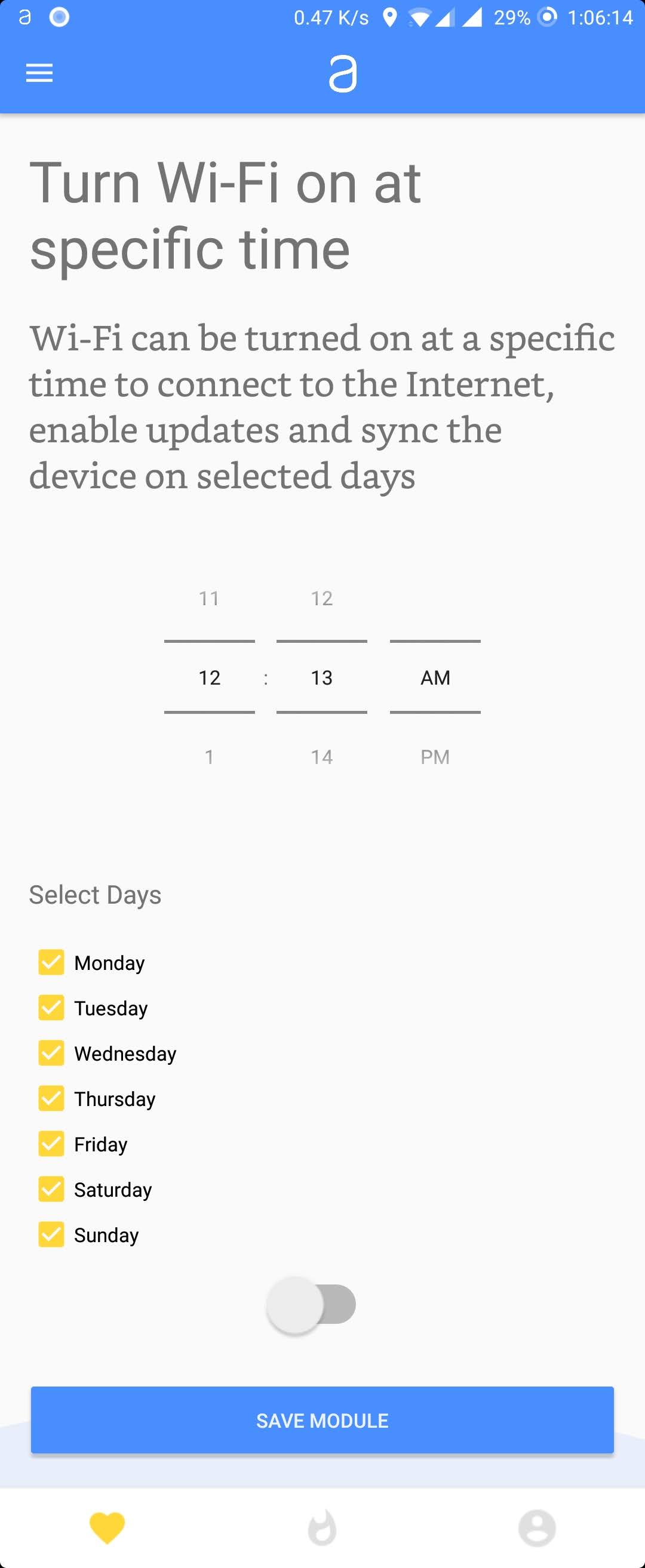Uncheck the Tuesday checkbox
645x1568 pixels.
(51, 1008)
